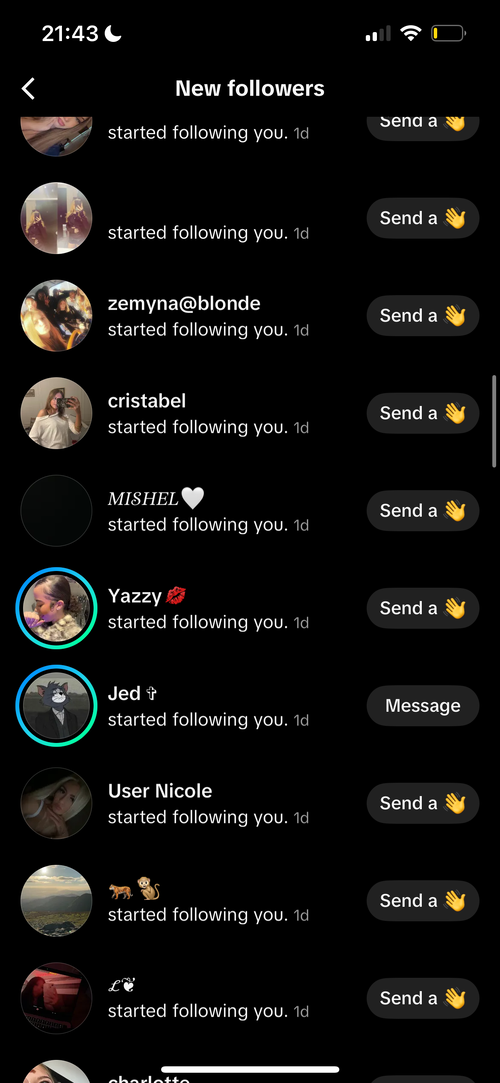This screenshot has height=1083, width=500.
Task: Go back from New followers
Action: click(28, 88)
